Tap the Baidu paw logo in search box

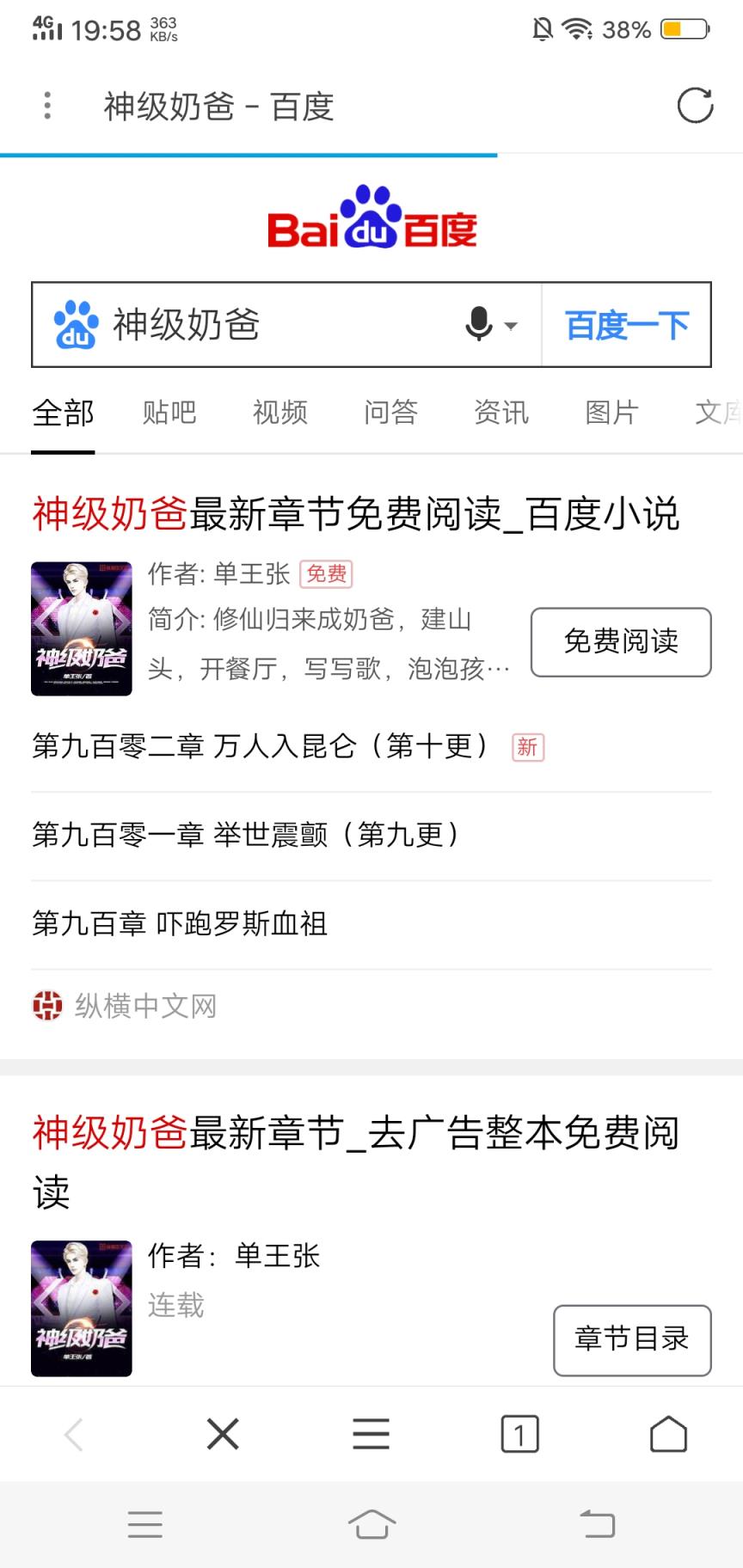coord(74,324)
